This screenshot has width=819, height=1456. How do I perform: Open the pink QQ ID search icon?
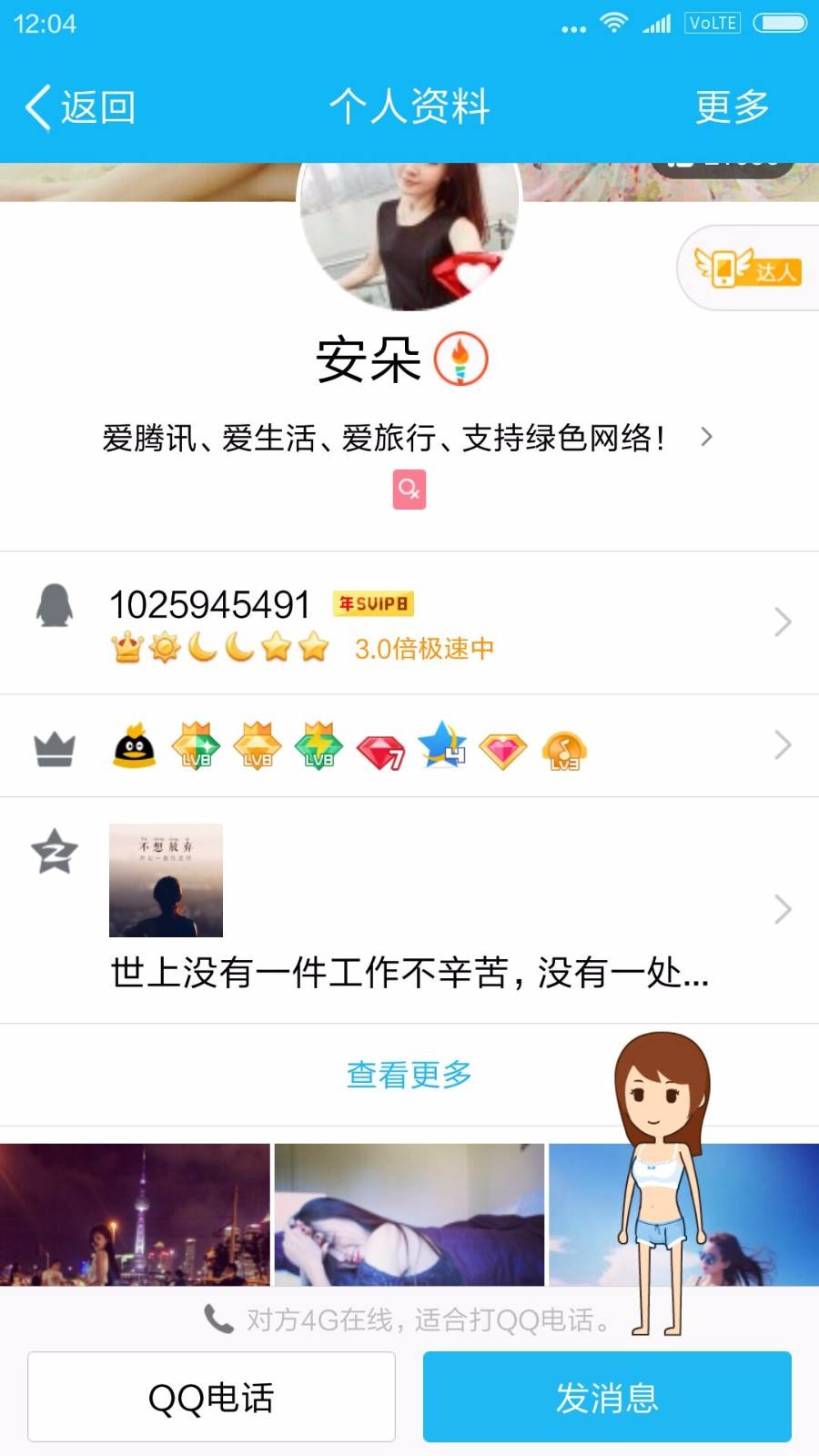(x=409, y=490)
